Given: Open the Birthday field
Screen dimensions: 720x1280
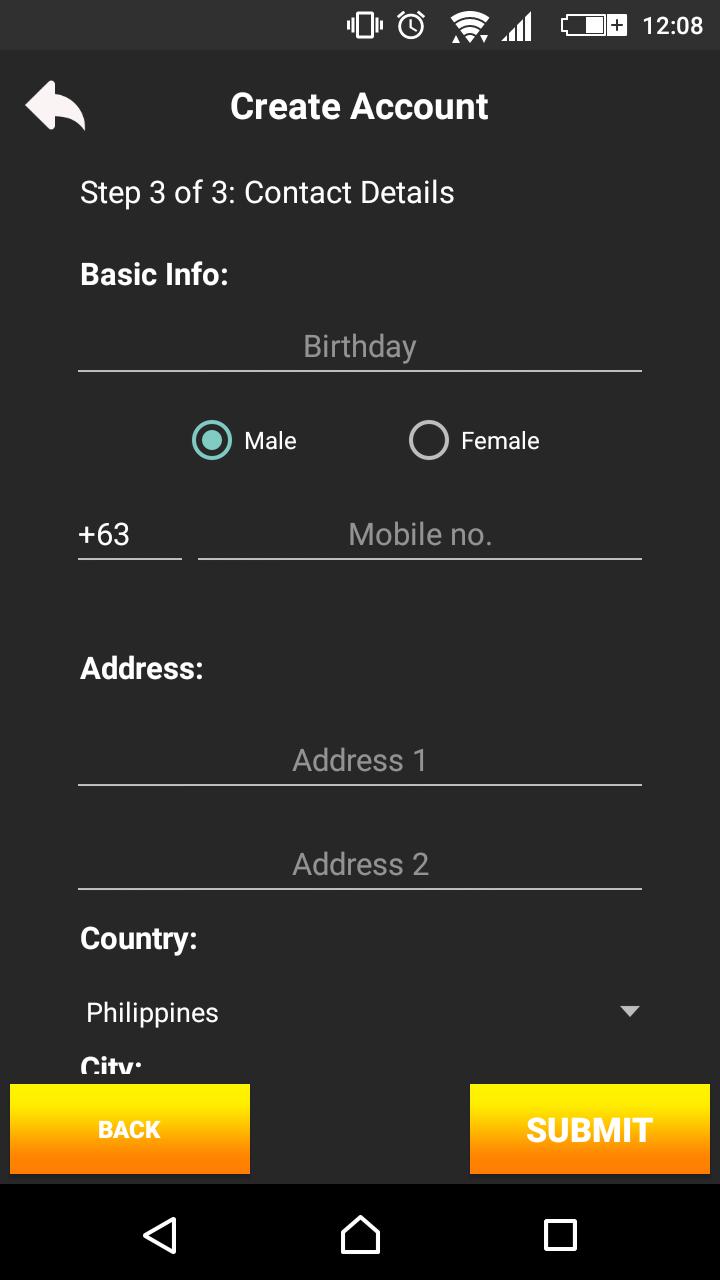Looking at the screenshot, I should (x=360, y=347).
